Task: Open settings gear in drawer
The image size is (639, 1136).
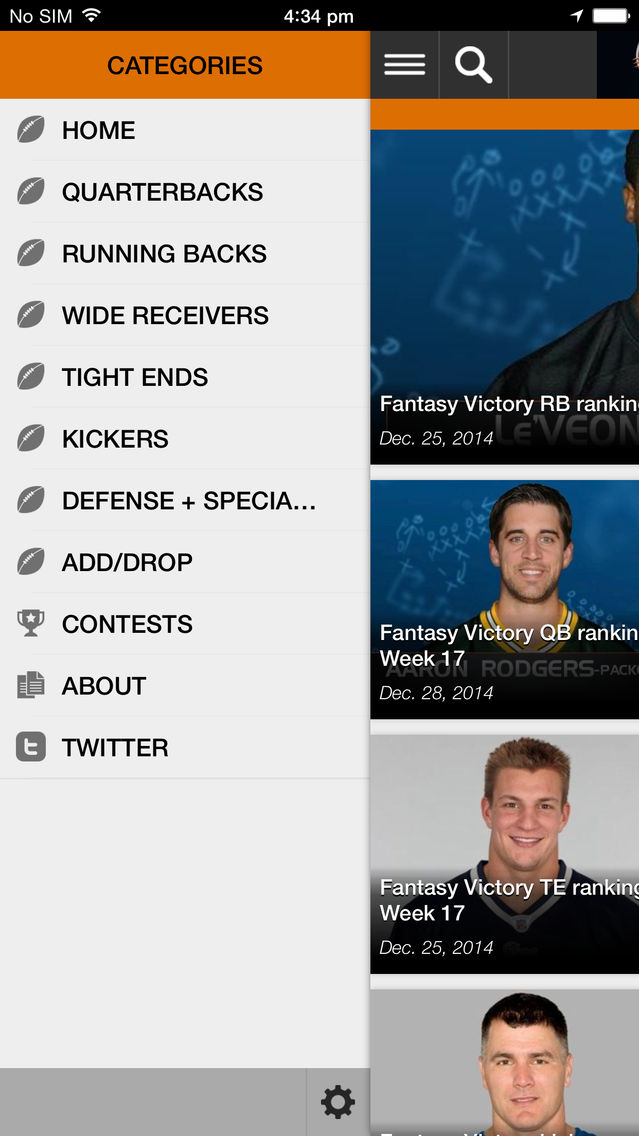Action: point(338,1102)
